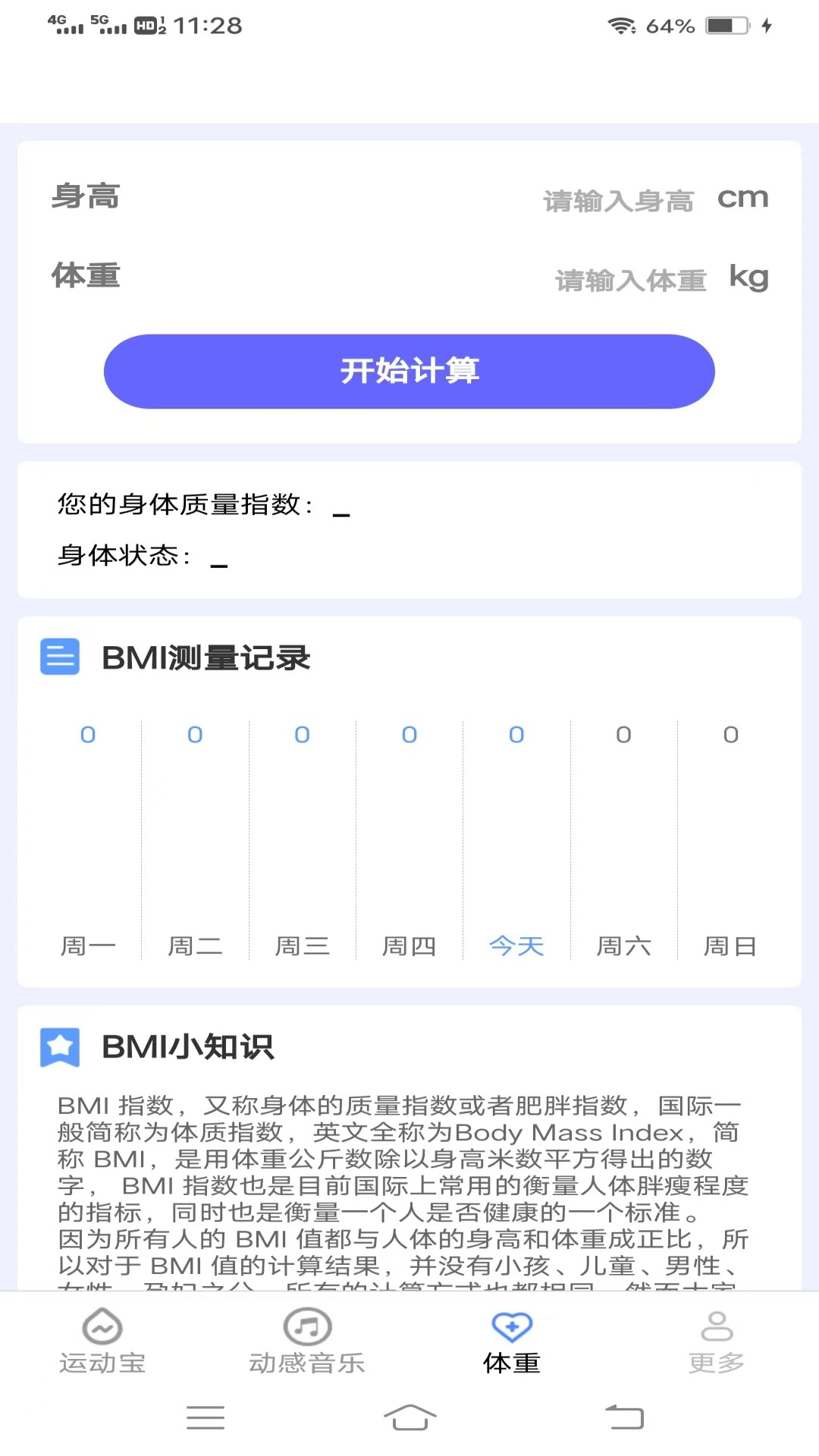Select 今天 in the BMI chart
The image size is (819, 1456).
click(516, 945)
